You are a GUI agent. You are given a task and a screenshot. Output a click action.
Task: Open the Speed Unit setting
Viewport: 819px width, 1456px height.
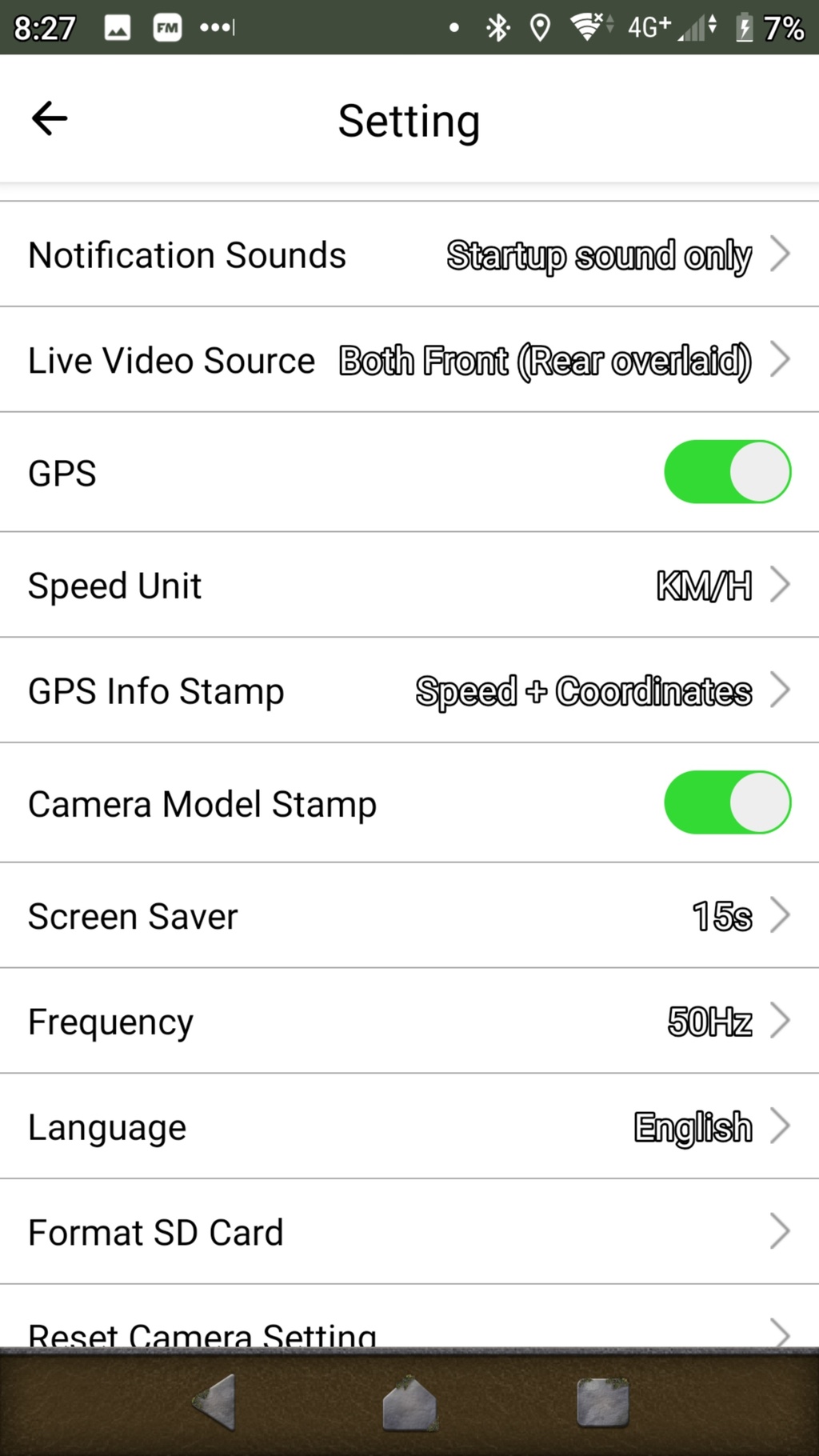click(409, 585)
